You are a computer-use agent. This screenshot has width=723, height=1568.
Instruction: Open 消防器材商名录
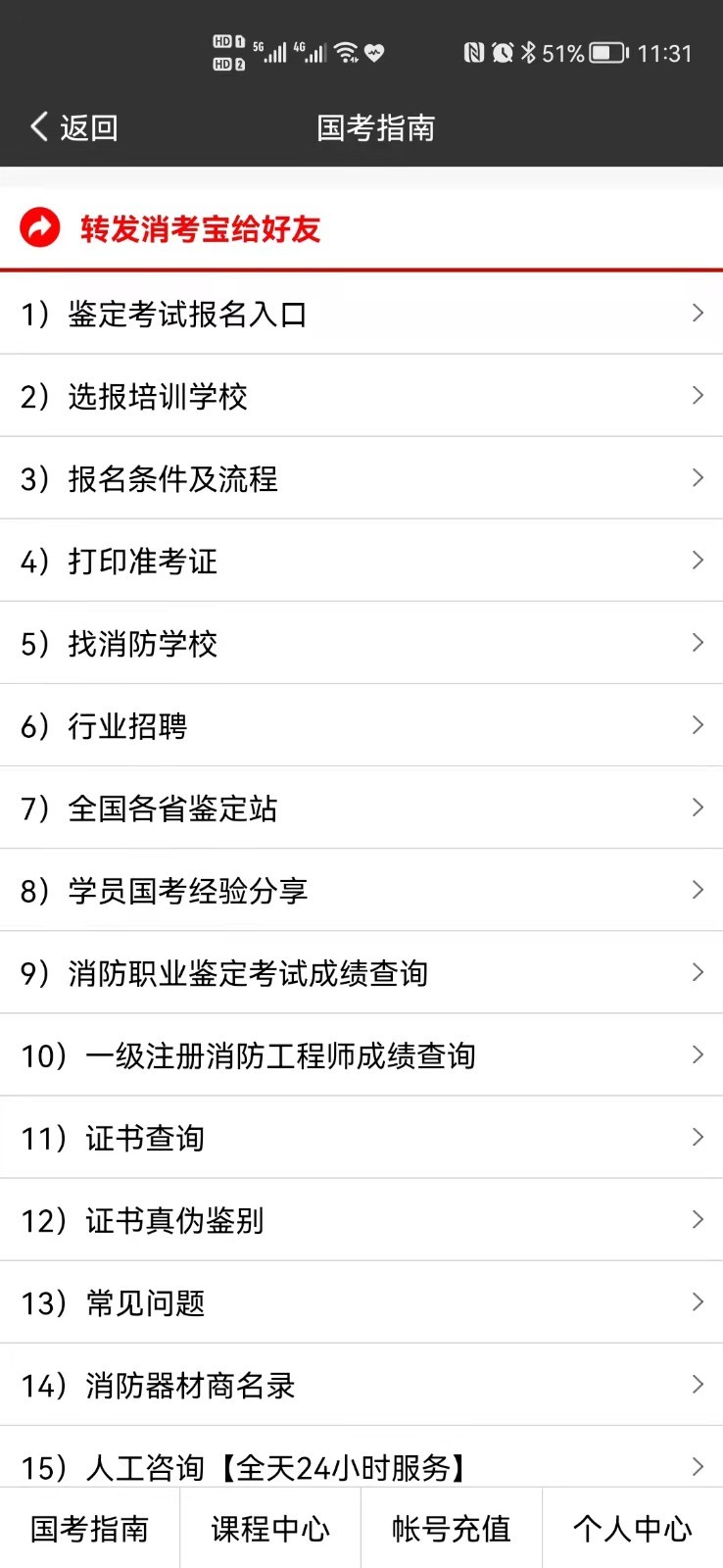click(361, 1384)
